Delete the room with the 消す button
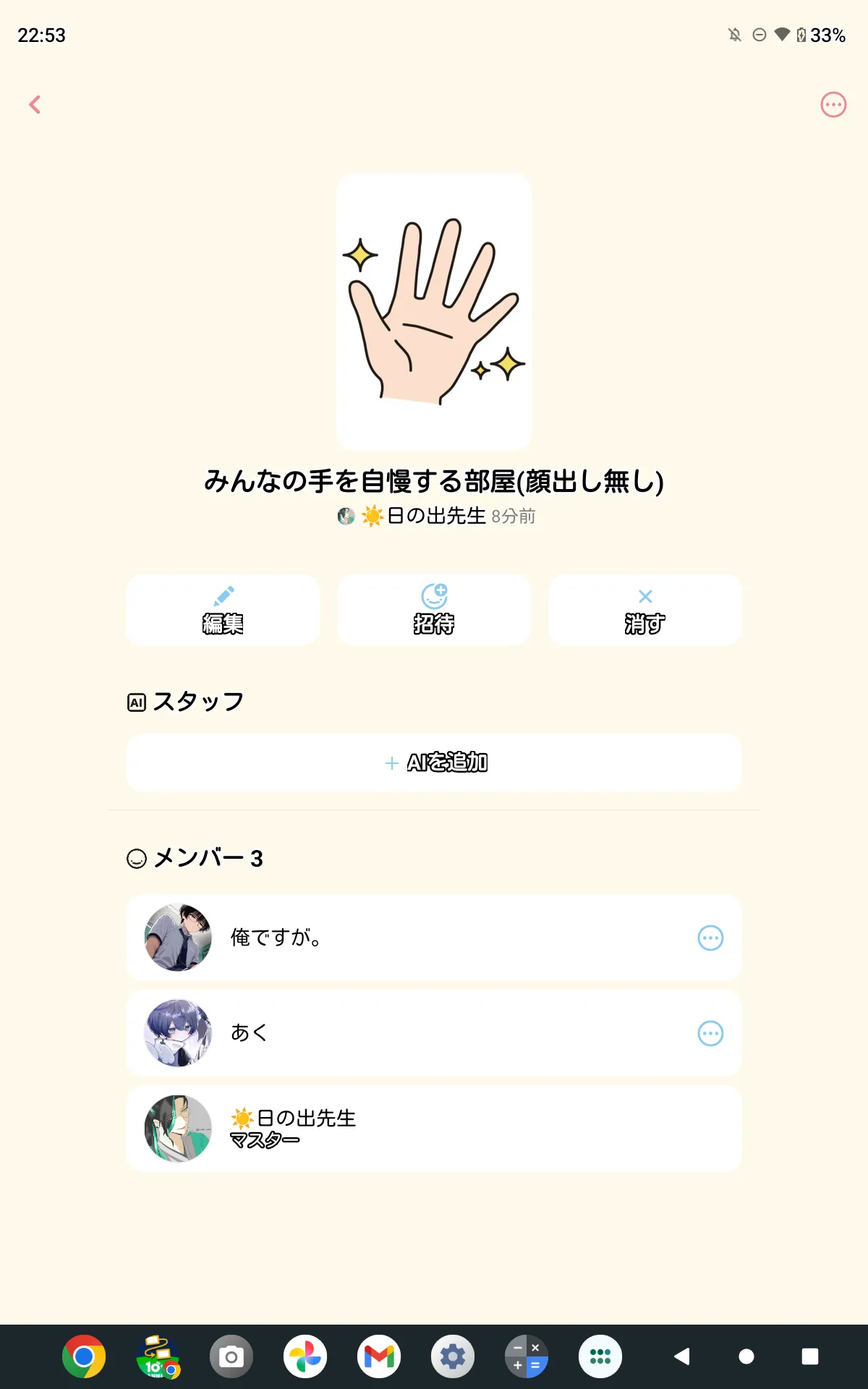The image size is (868, 1389). [x=645, y=610]
